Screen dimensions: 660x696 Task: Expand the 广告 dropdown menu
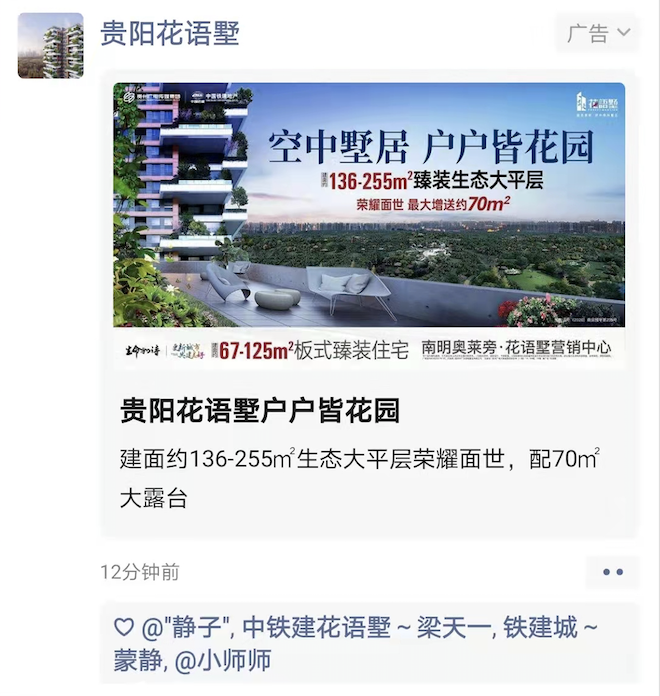pos(599,33)
